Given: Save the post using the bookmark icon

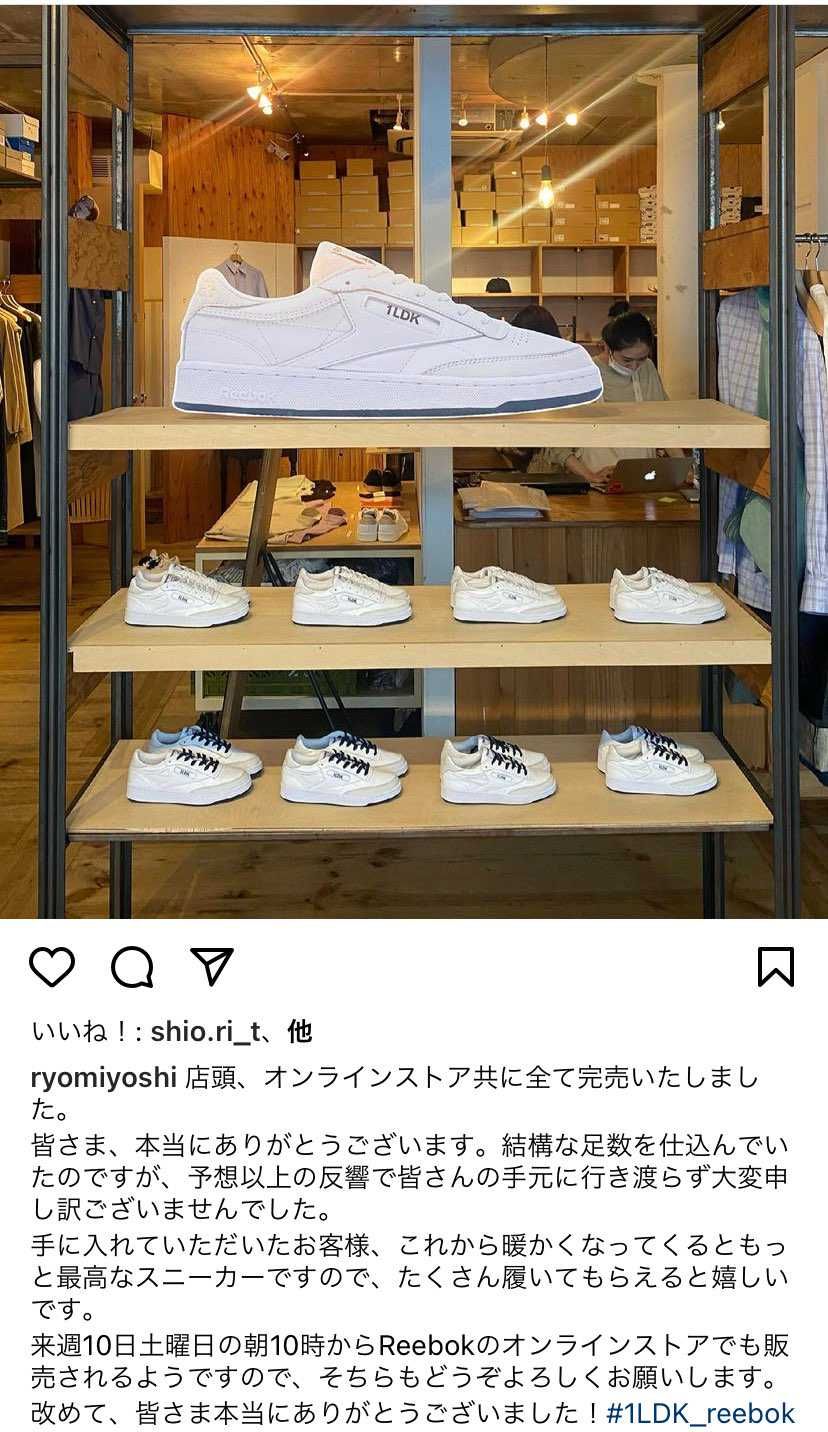Looking at the screenshot, I should point(776,967).
